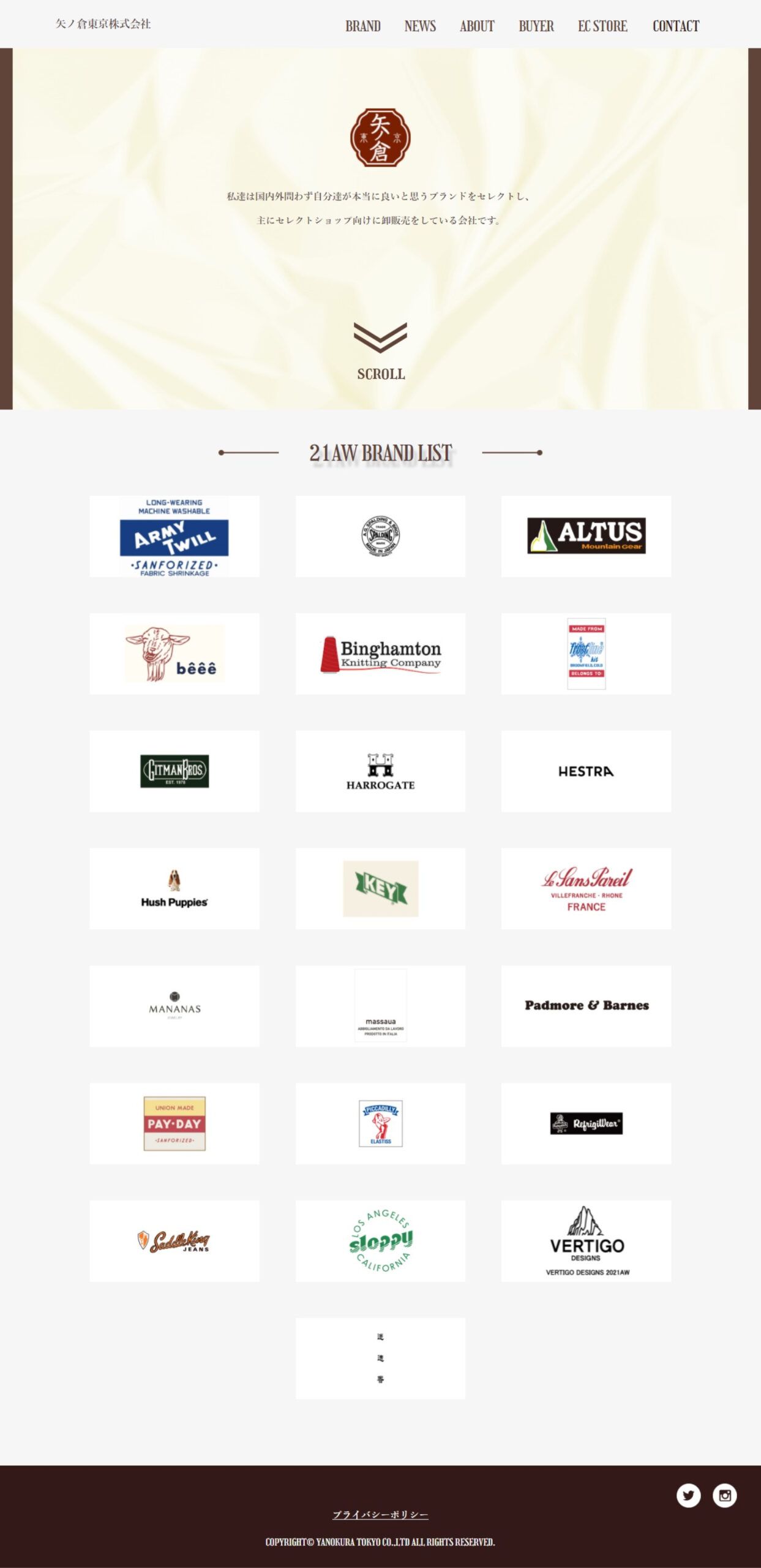
Task: Open the Army Twill brand tile
Action: click(x=174, y=537)
